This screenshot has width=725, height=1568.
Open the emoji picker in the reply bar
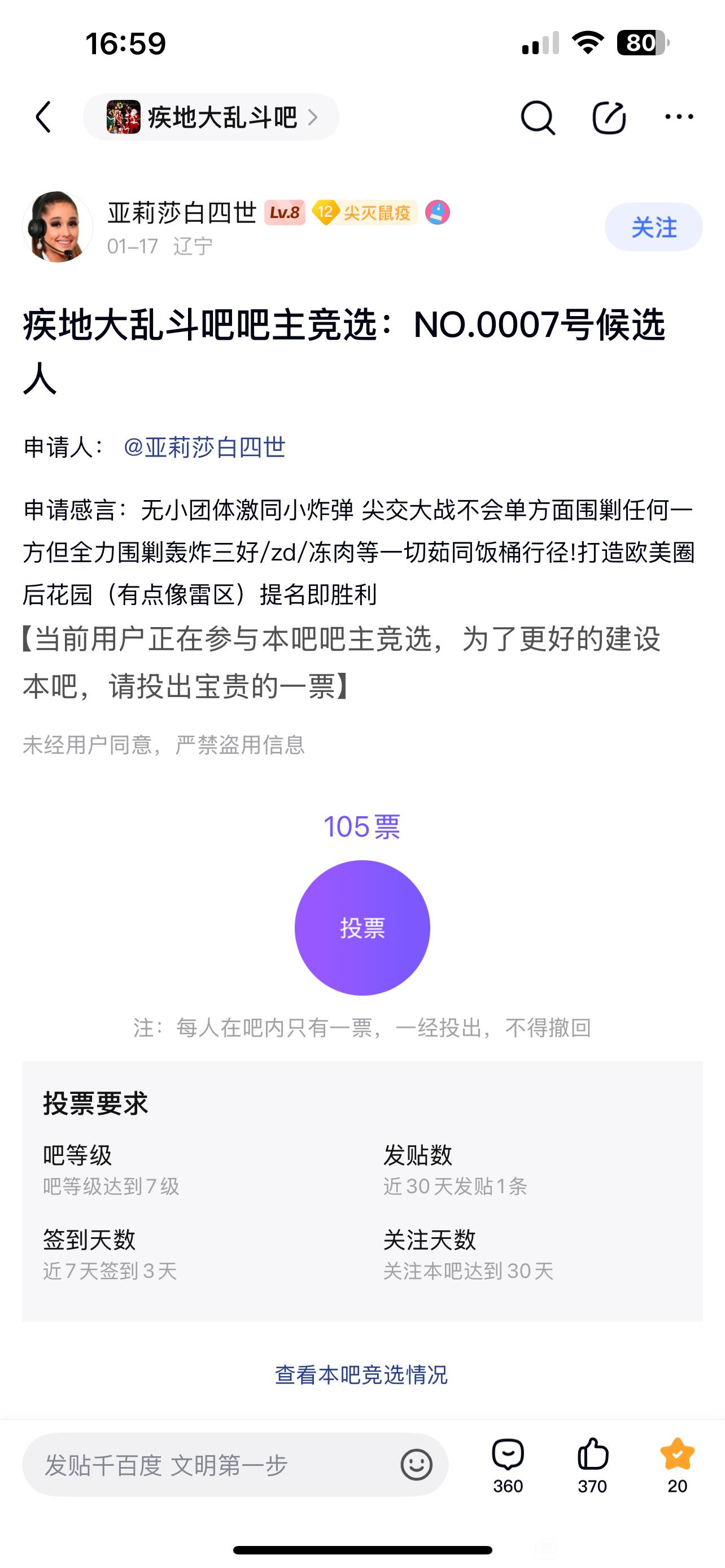(x=416, y=1465)
